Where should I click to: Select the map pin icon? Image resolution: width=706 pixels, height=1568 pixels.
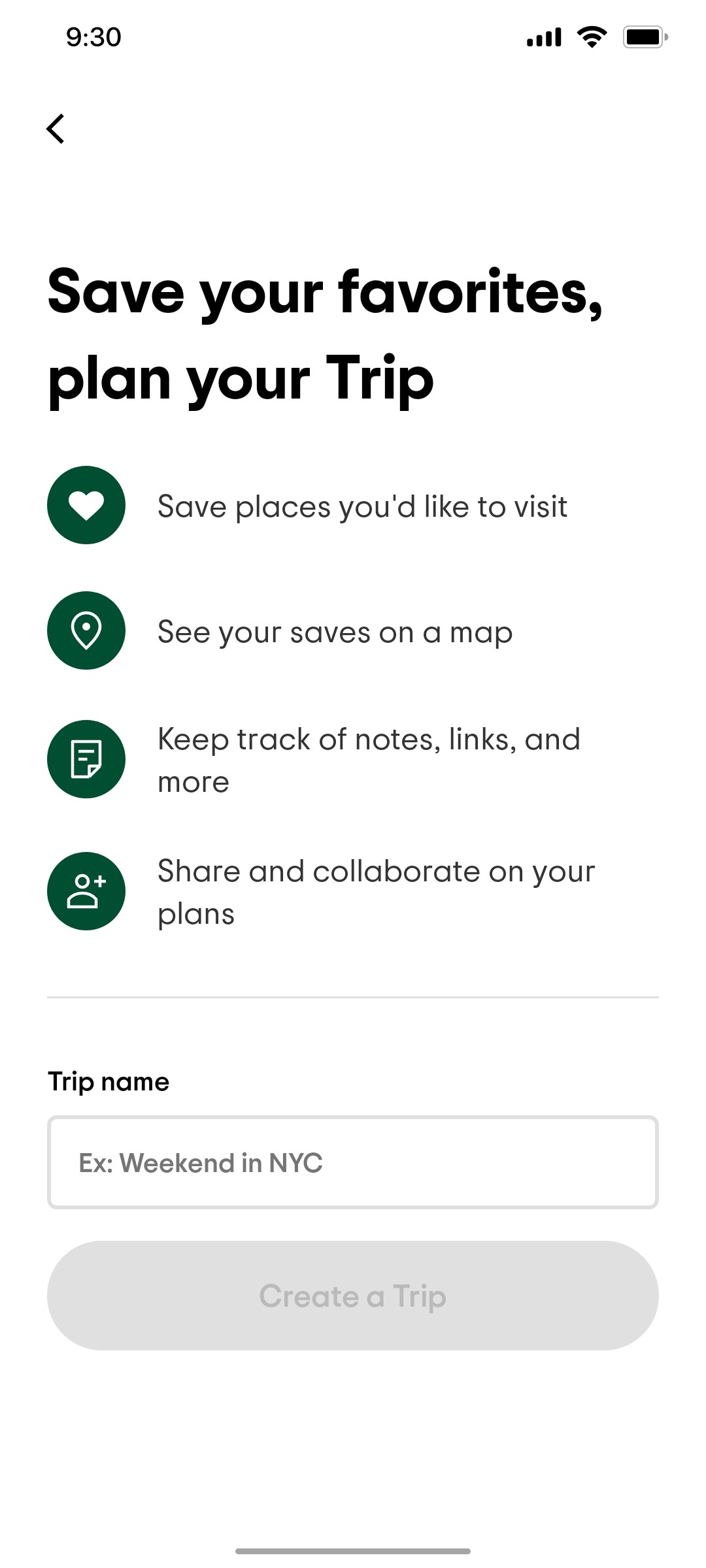pyautogui.click(x=86, y=631)
